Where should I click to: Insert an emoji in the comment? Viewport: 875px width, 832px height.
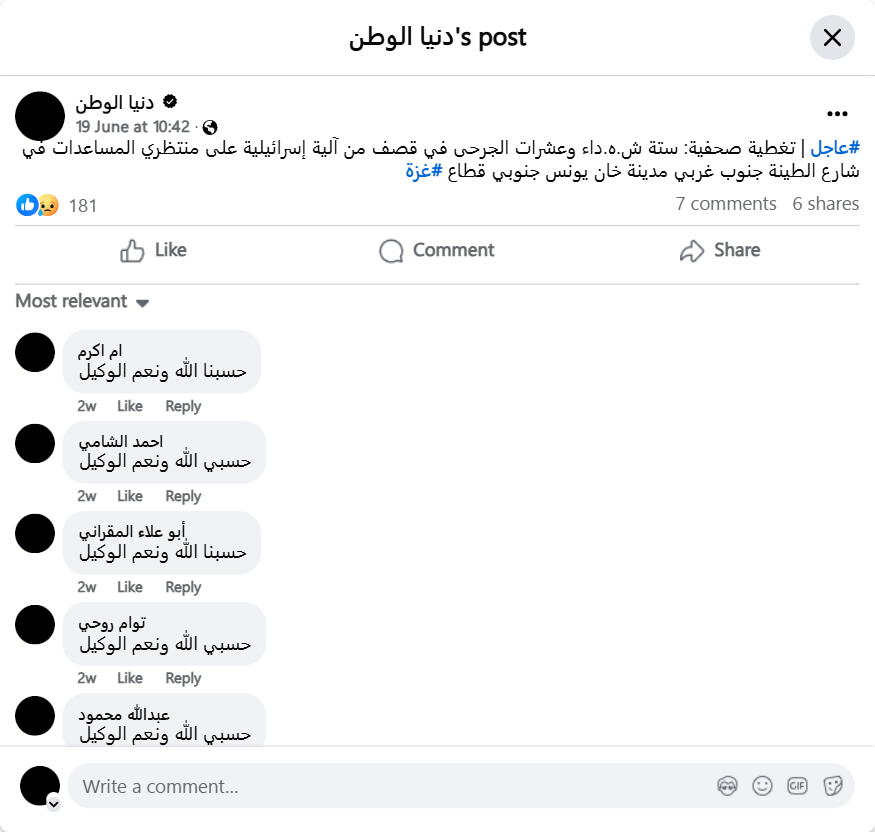point(762,786)
